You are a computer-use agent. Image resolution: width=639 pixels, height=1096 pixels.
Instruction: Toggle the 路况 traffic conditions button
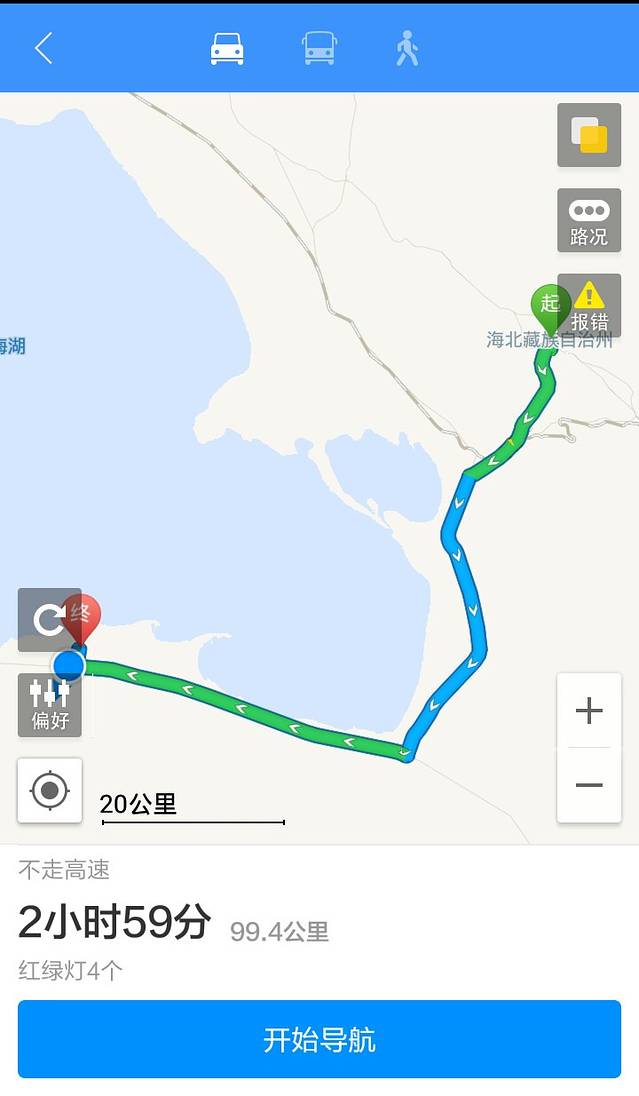589,221
